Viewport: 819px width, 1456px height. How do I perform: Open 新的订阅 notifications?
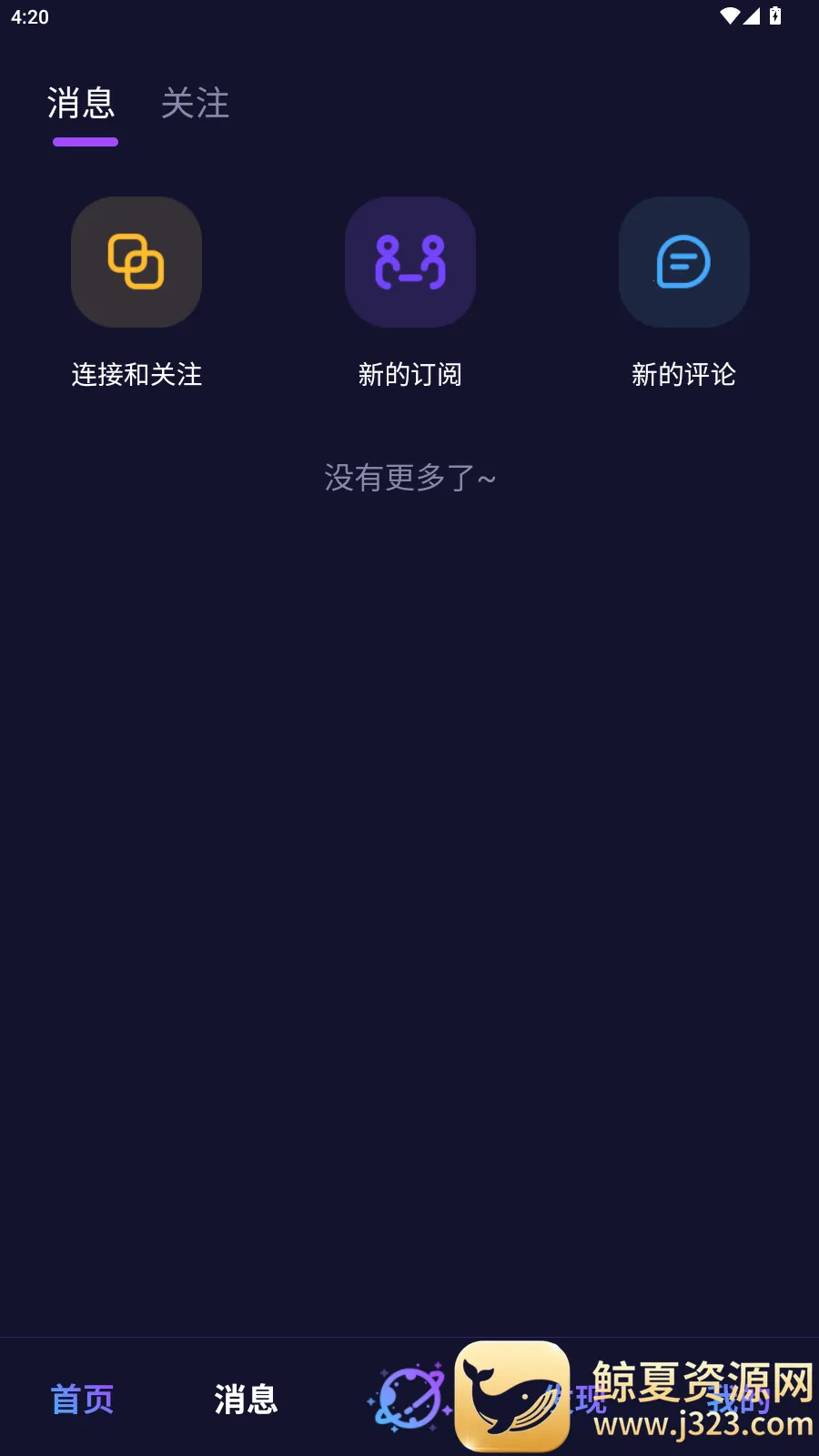tap(409, 263)
